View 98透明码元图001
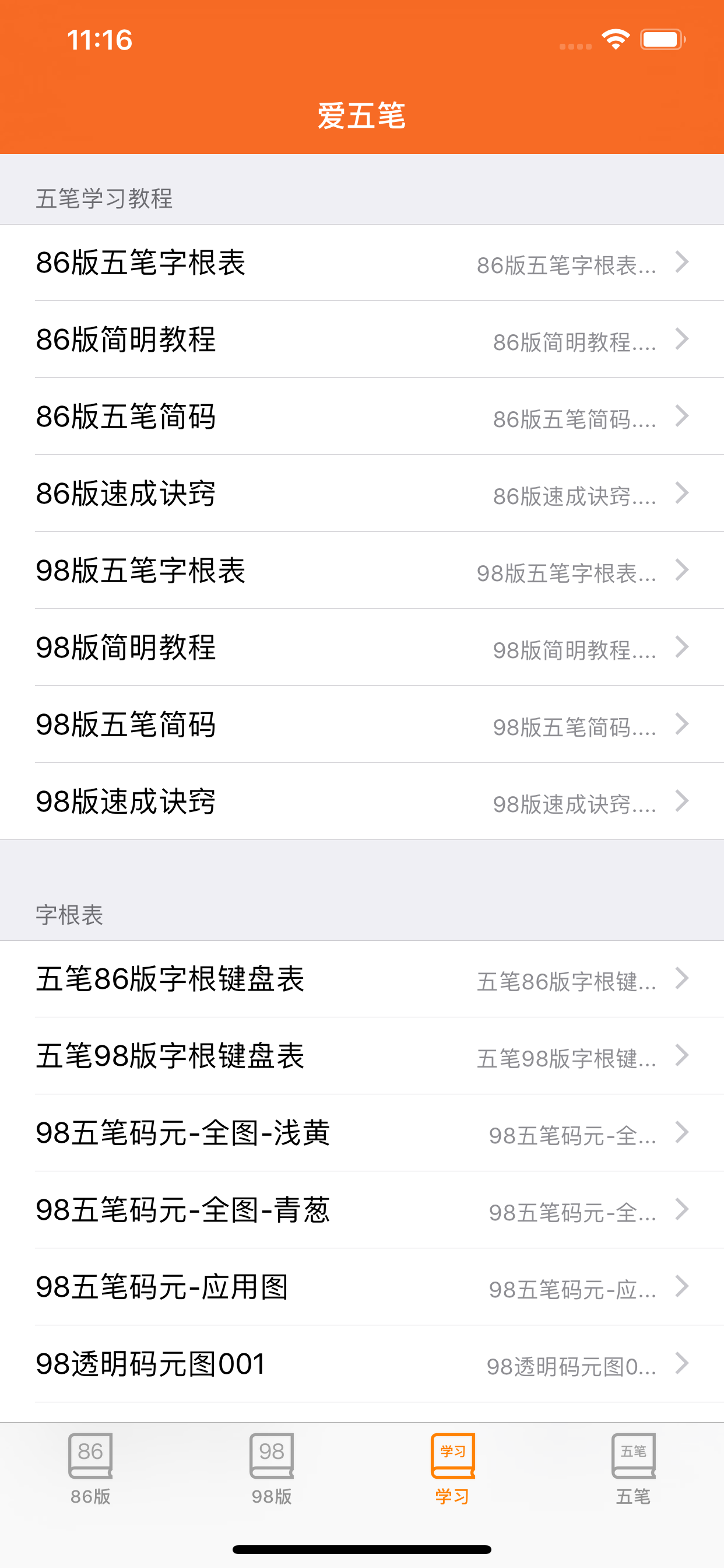Viewport: 724px width, 1568px height. 361,1364
